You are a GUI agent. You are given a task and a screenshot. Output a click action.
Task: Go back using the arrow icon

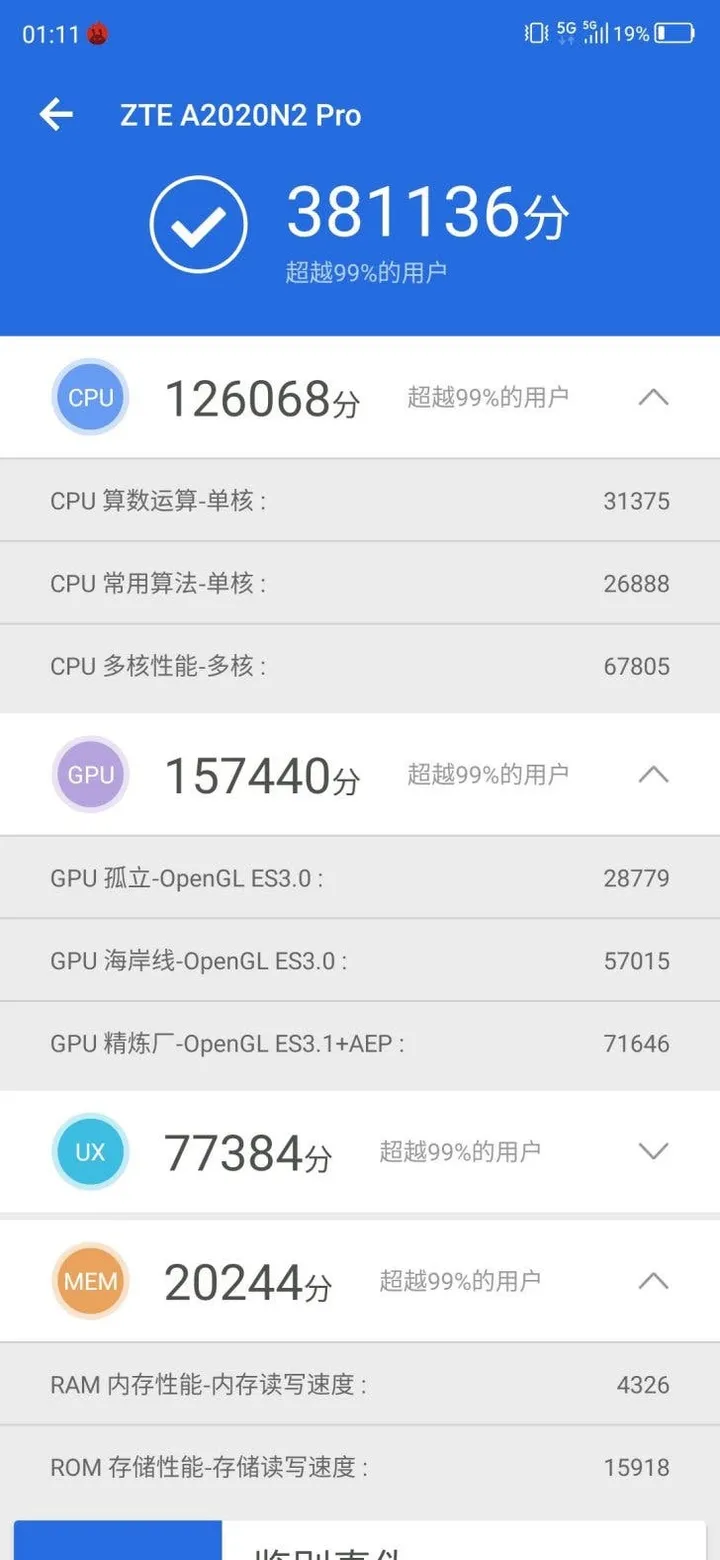click(56, 115)
